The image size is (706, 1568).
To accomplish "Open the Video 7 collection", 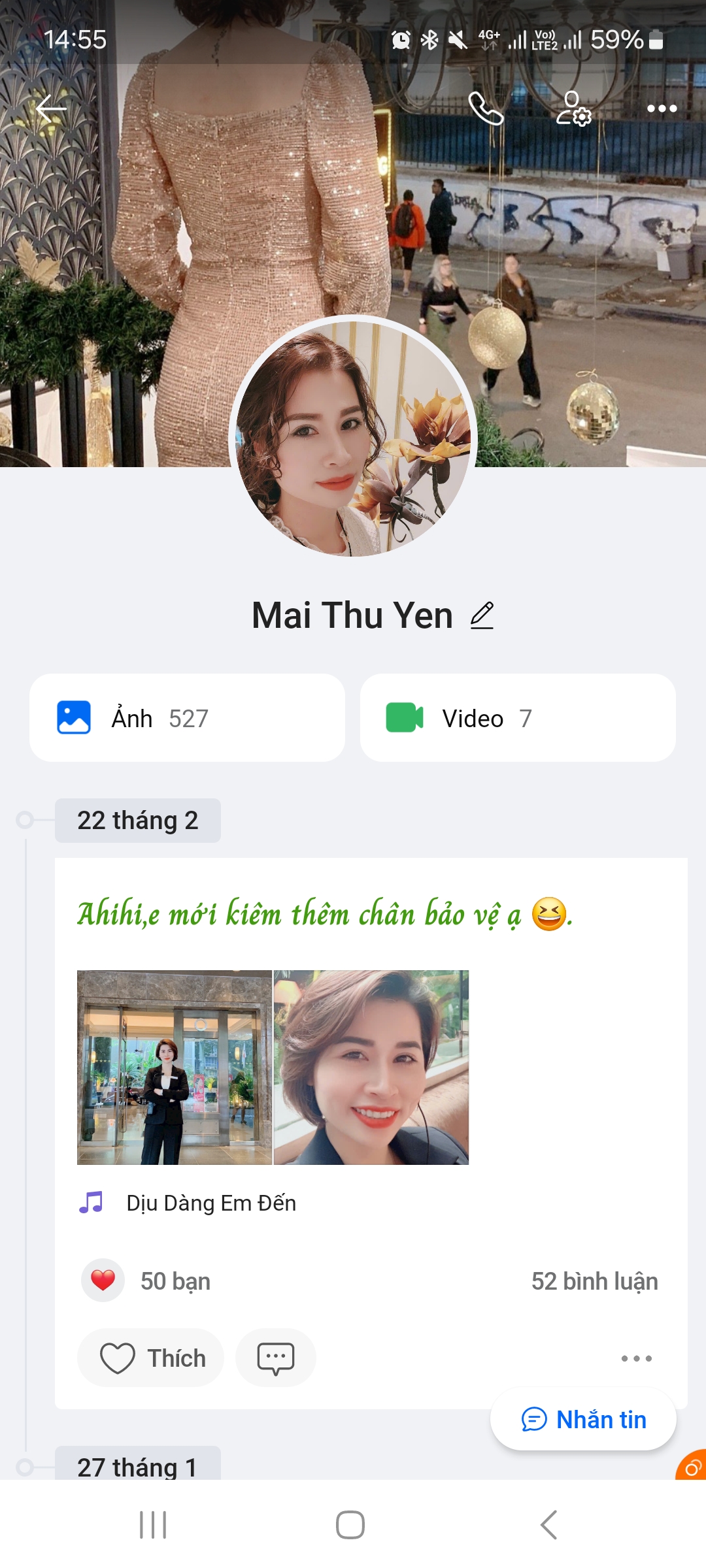I will tap(518, 718).
